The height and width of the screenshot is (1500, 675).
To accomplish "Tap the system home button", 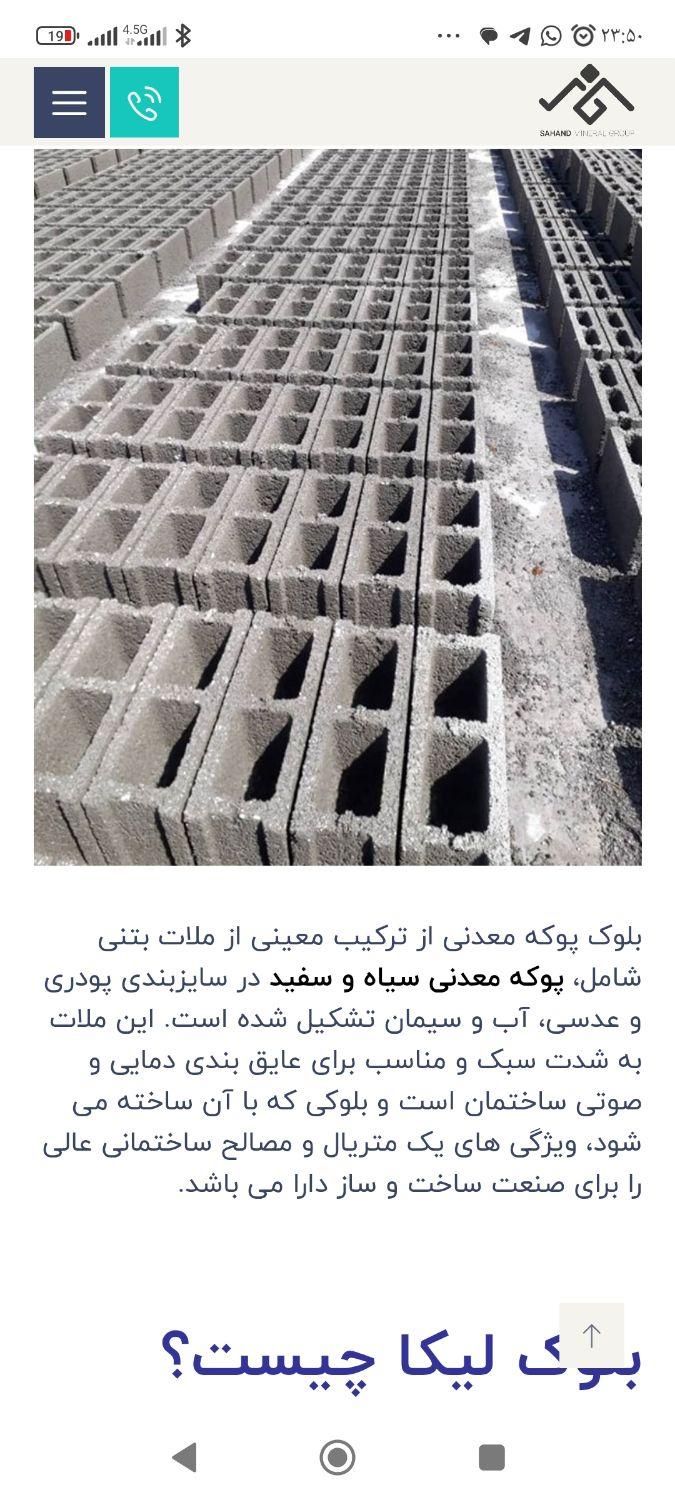I will [337, 1457].
